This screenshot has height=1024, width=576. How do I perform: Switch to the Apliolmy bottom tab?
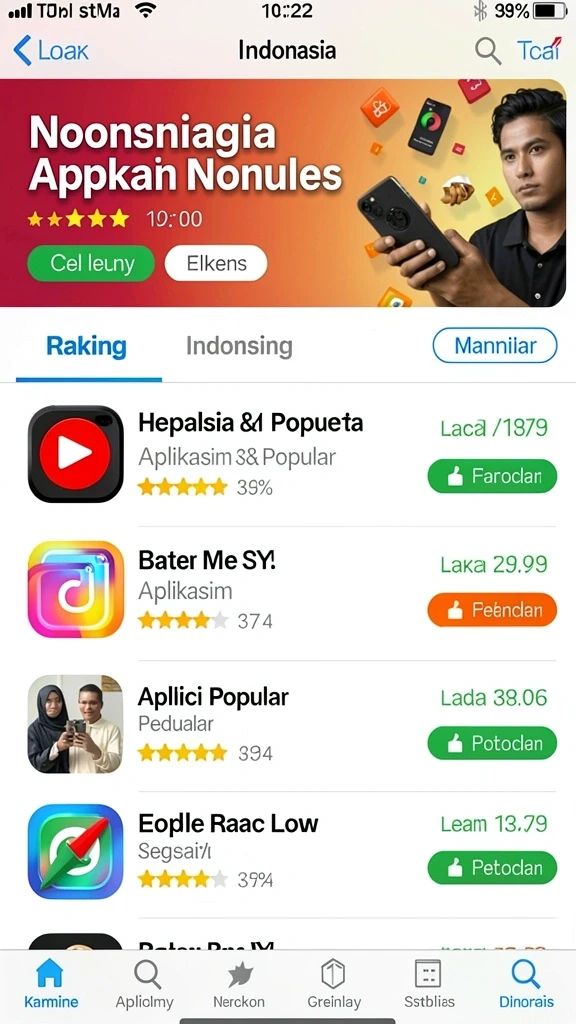click(144, 985)
